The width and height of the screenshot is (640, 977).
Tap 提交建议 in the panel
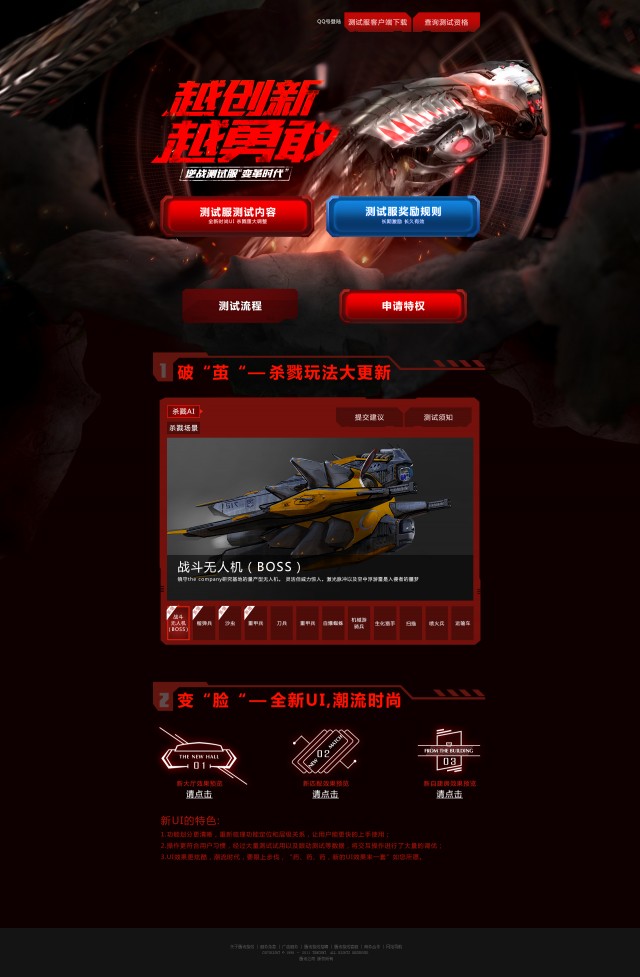369,417
